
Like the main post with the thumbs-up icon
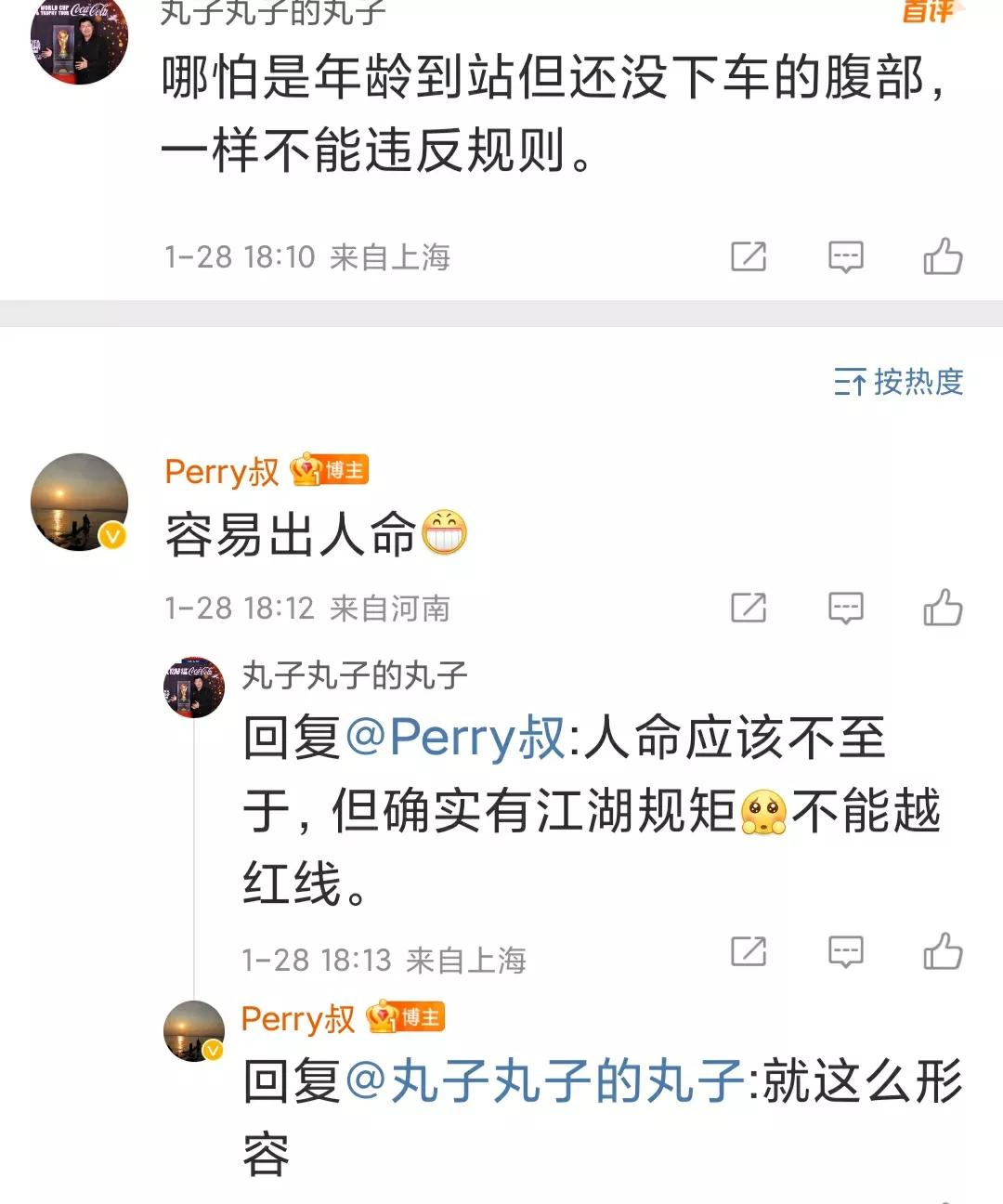coord(944,255)
